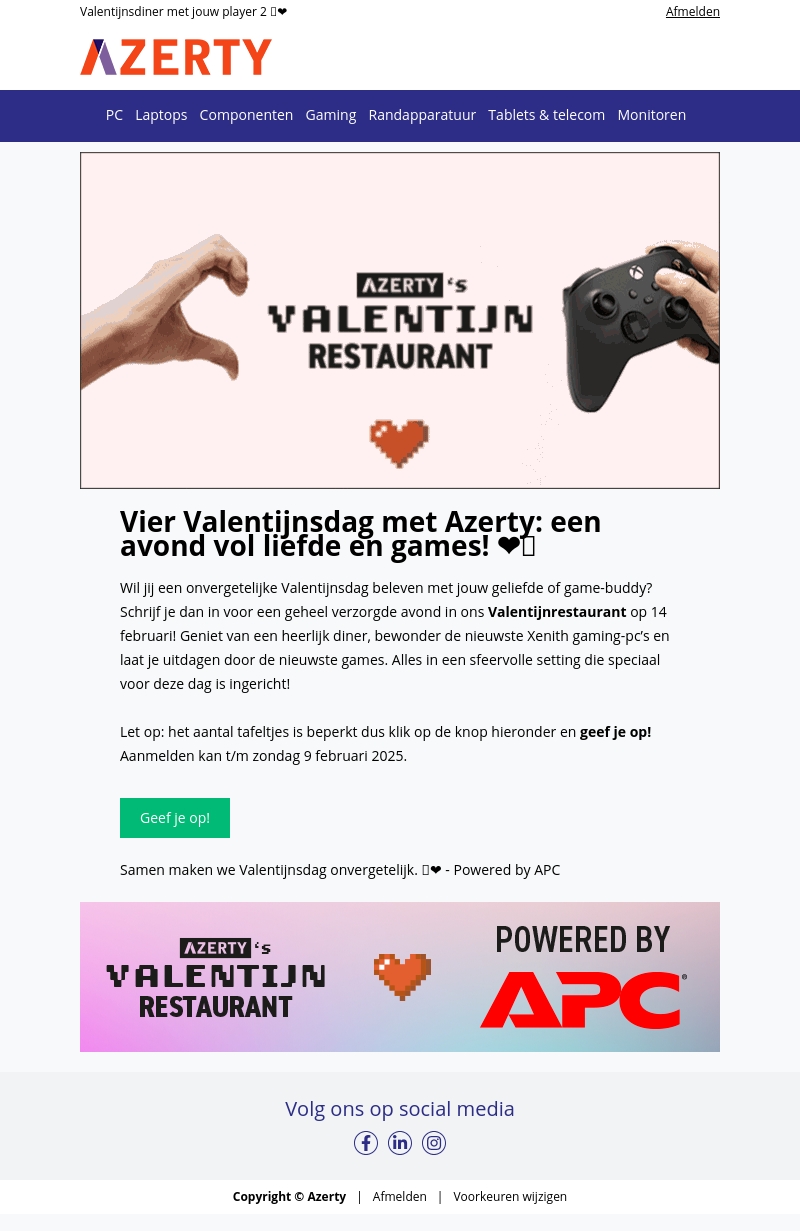Open Azerty's LinkedIn profile
Screen dimensions: 800x1231
point(400,1143)
